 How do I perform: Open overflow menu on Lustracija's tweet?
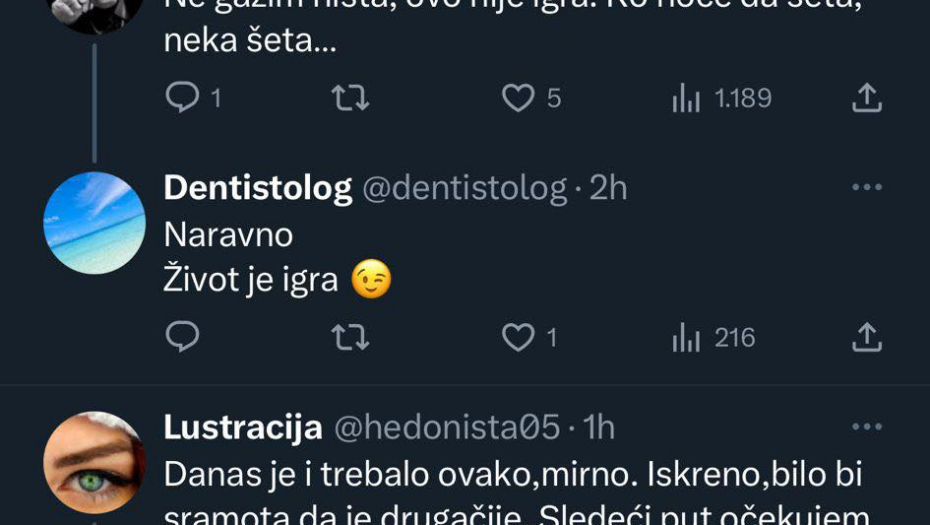pyautogui.click(x=866, y=428)
